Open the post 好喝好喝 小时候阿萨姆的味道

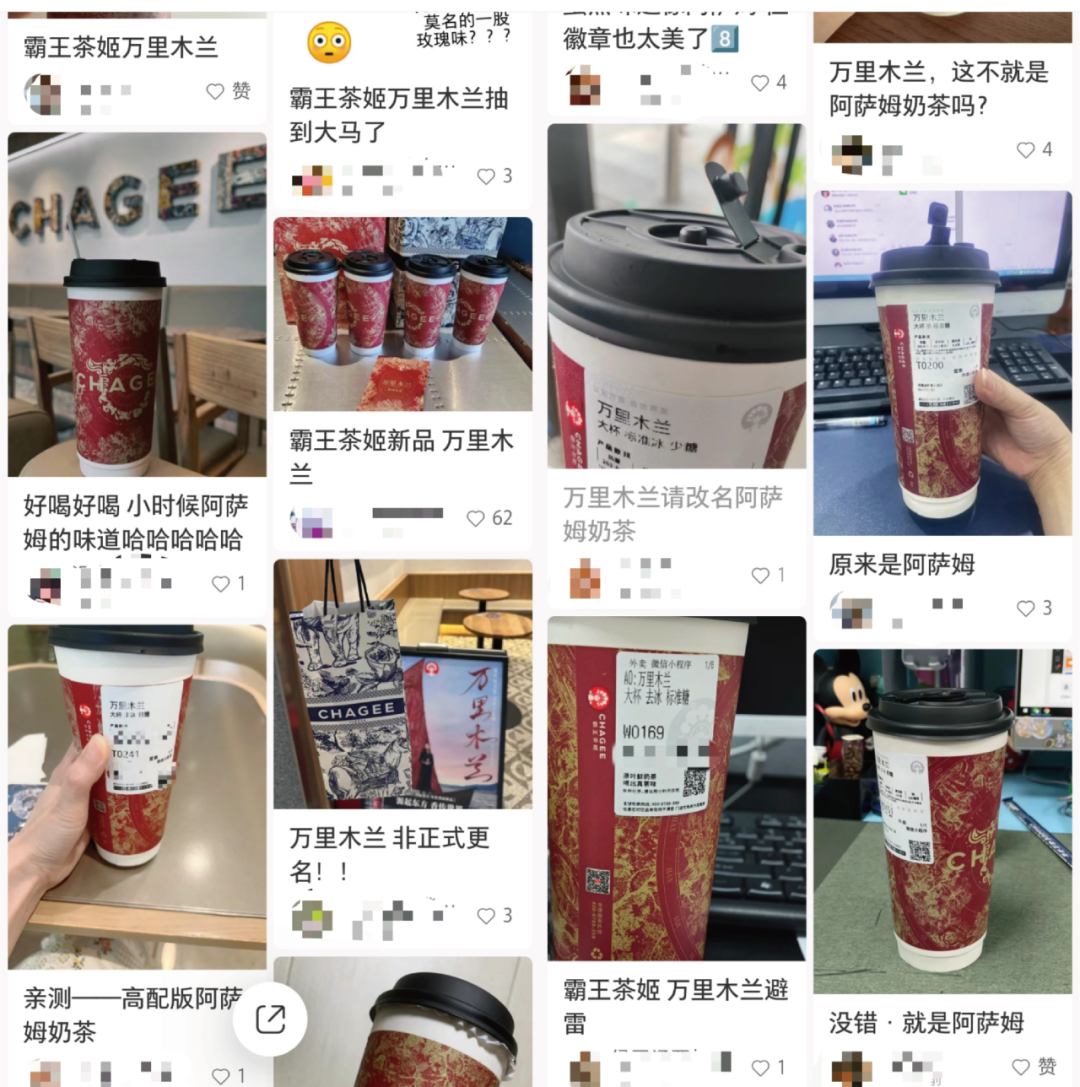coord(137,305)
